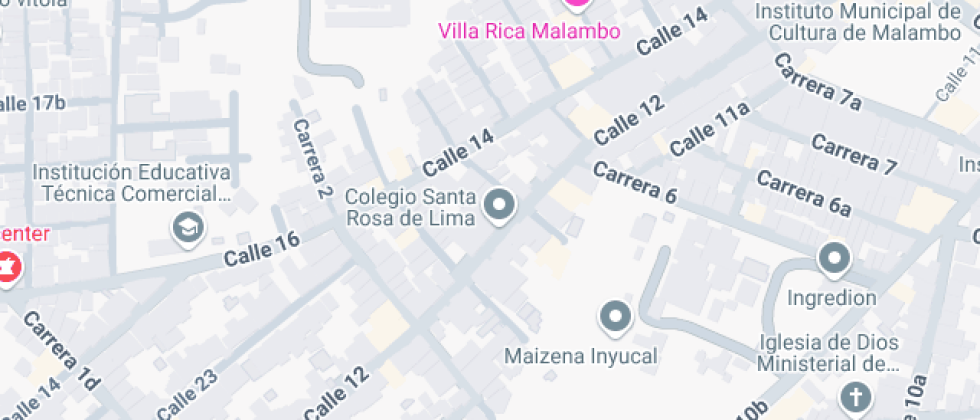Select the Institución Educativa Técnica Comercial school marker
Screen dimensions: 980x420
[x=187, y=228]
